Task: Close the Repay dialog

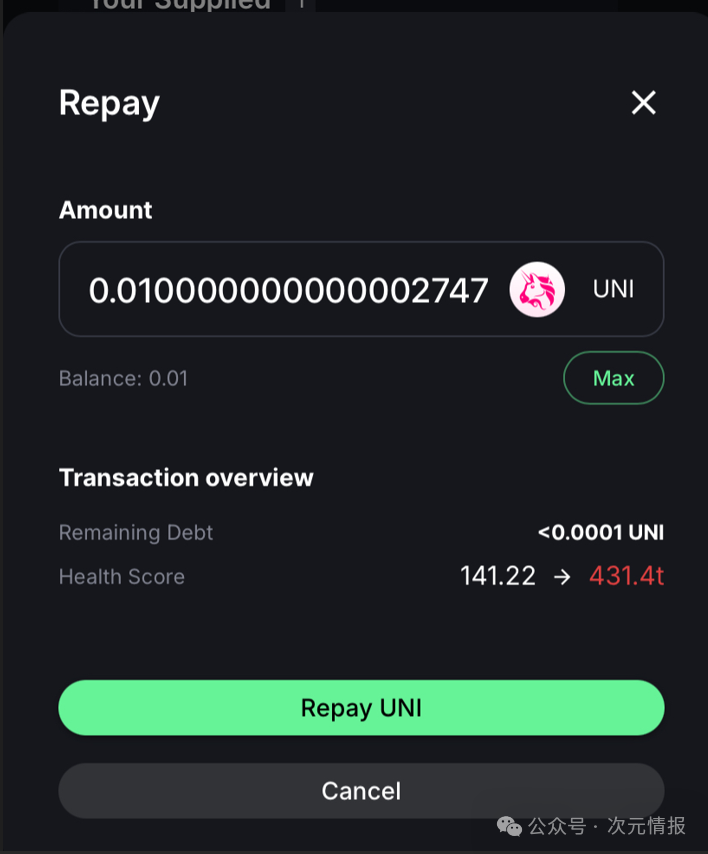Action: click(643, 102)
